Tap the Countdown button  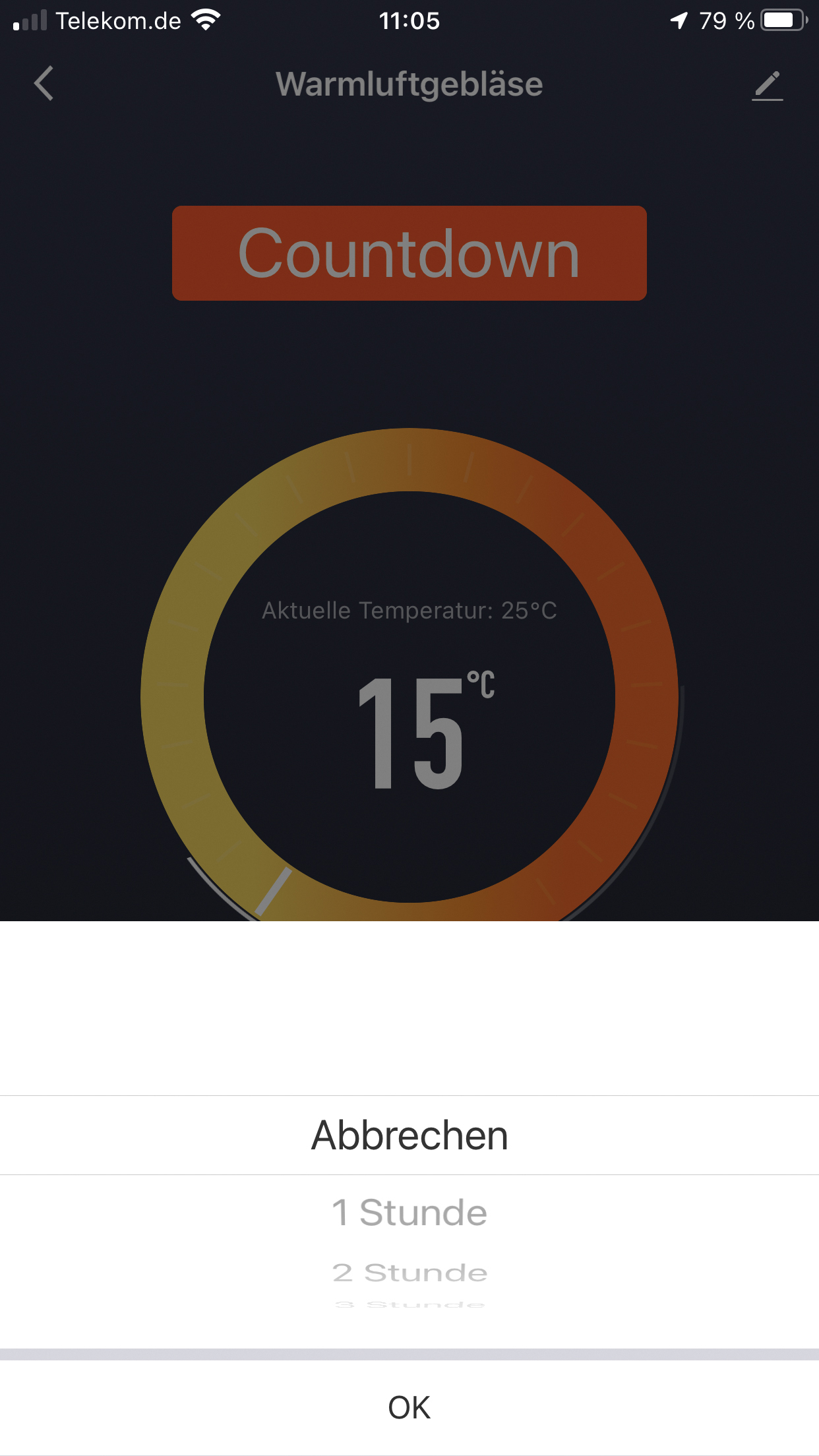(409, 253)
